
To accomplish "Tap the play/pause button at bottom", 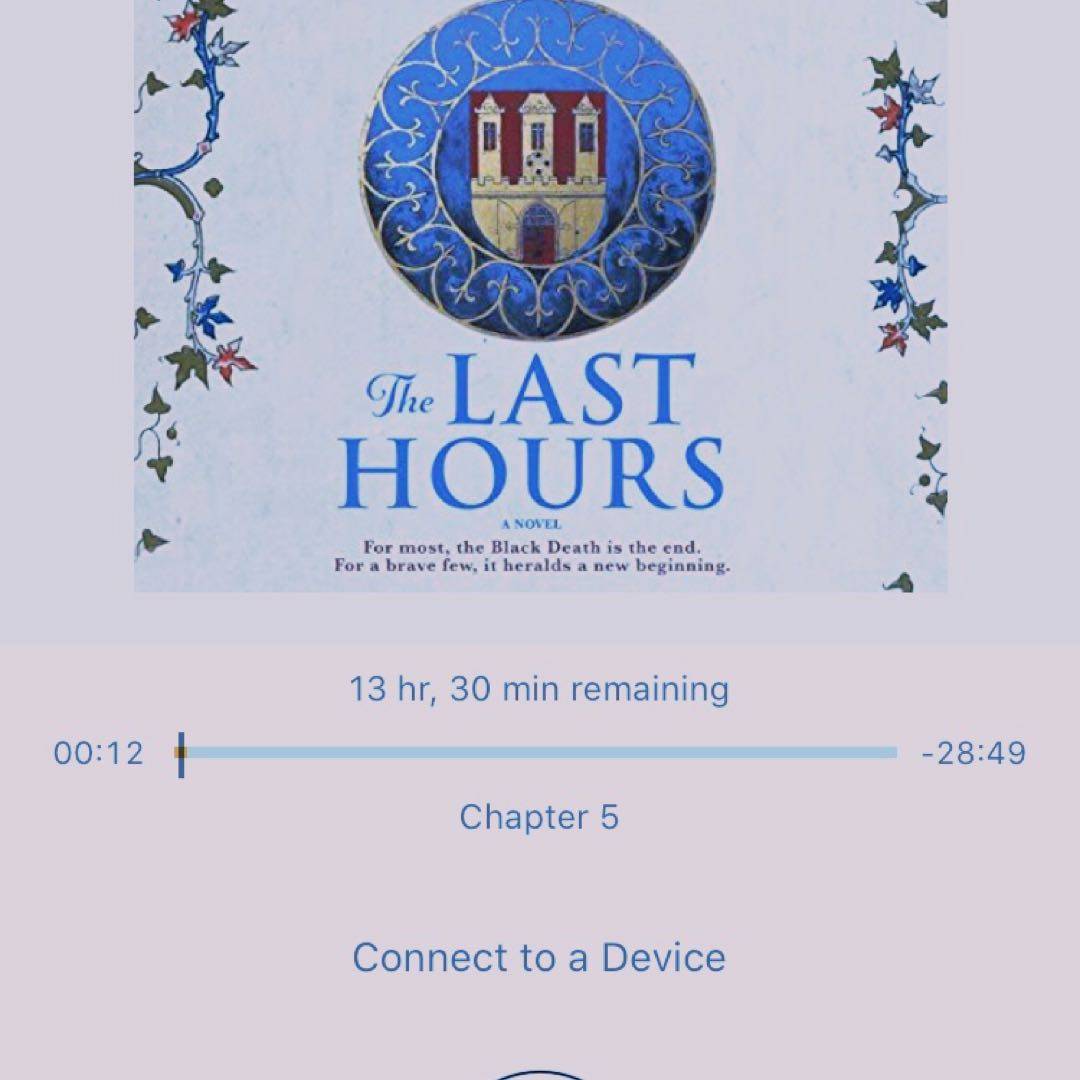I will (540, 1074).
